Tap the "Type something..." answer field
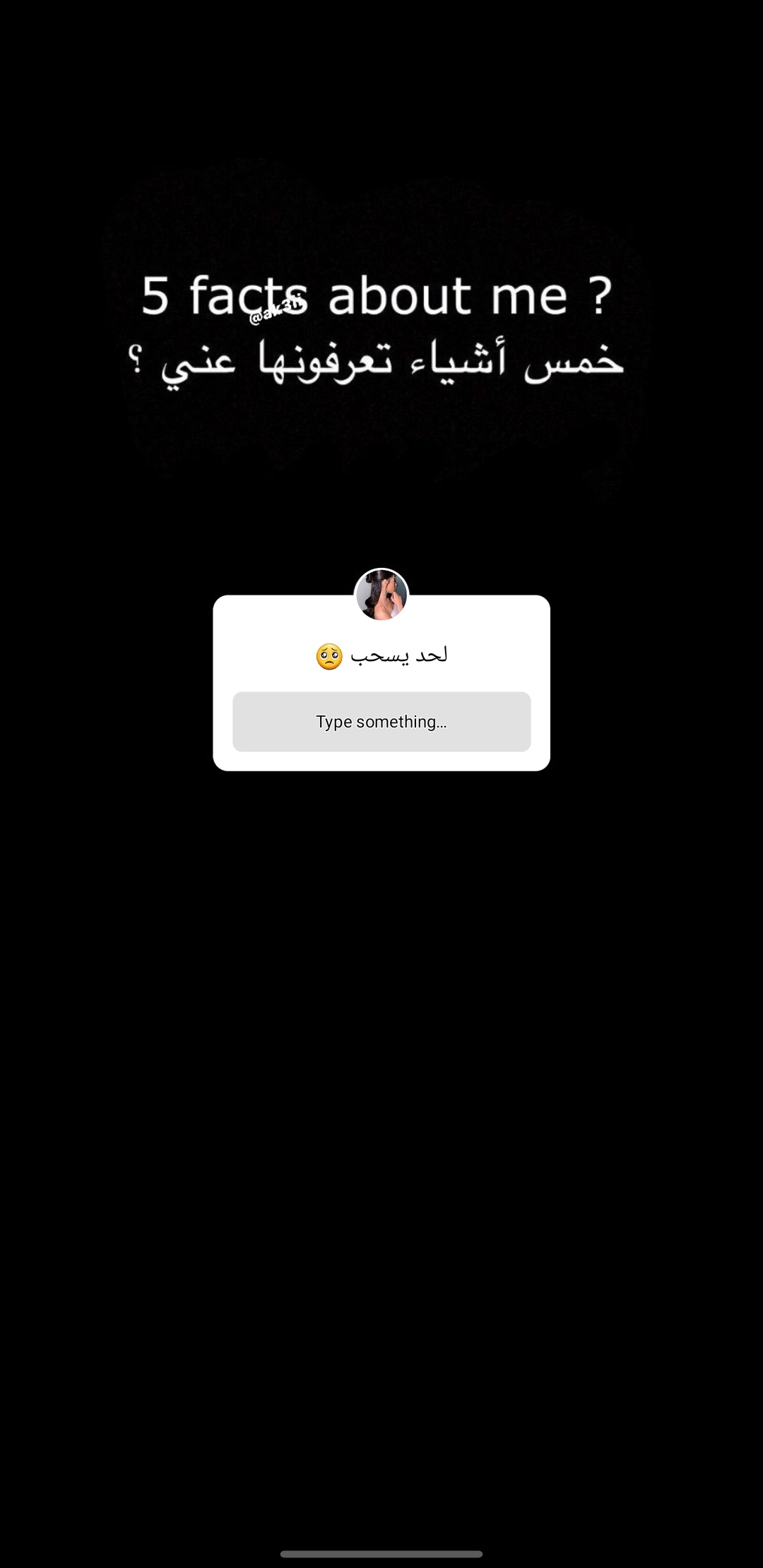Image resolution: width=763 pixels, height=1568 pixels. pyautogui.click(x=381, y=721)
